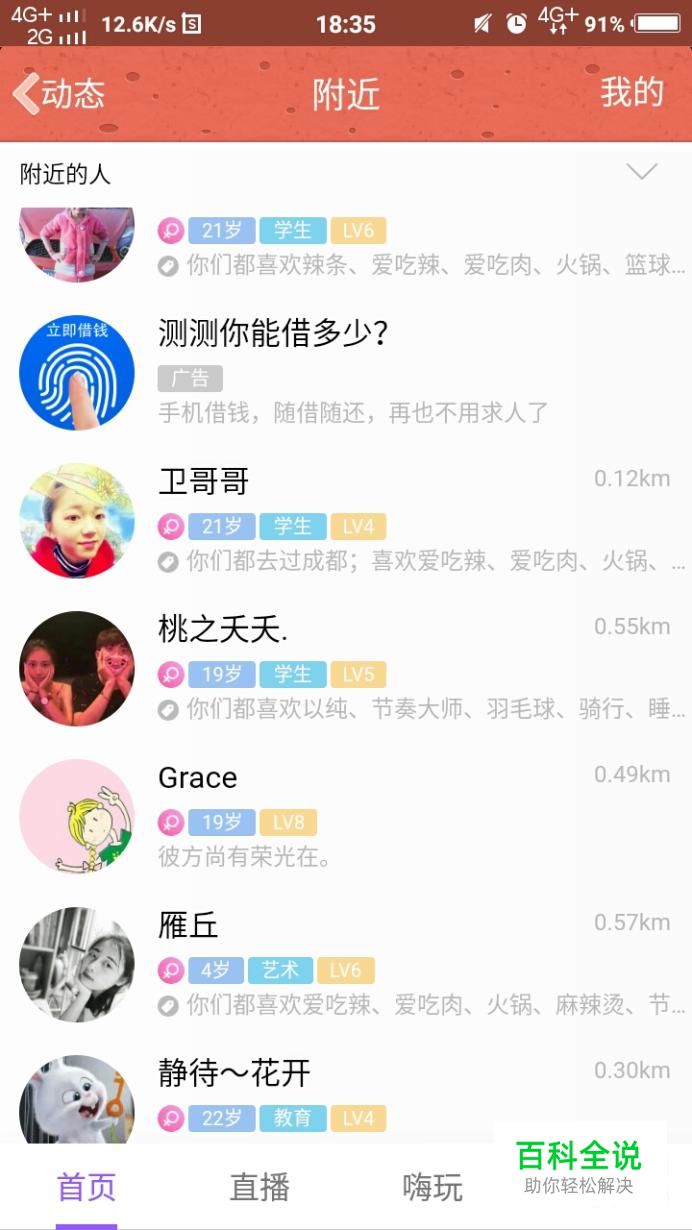Go back to 动态

click(58, 94)
